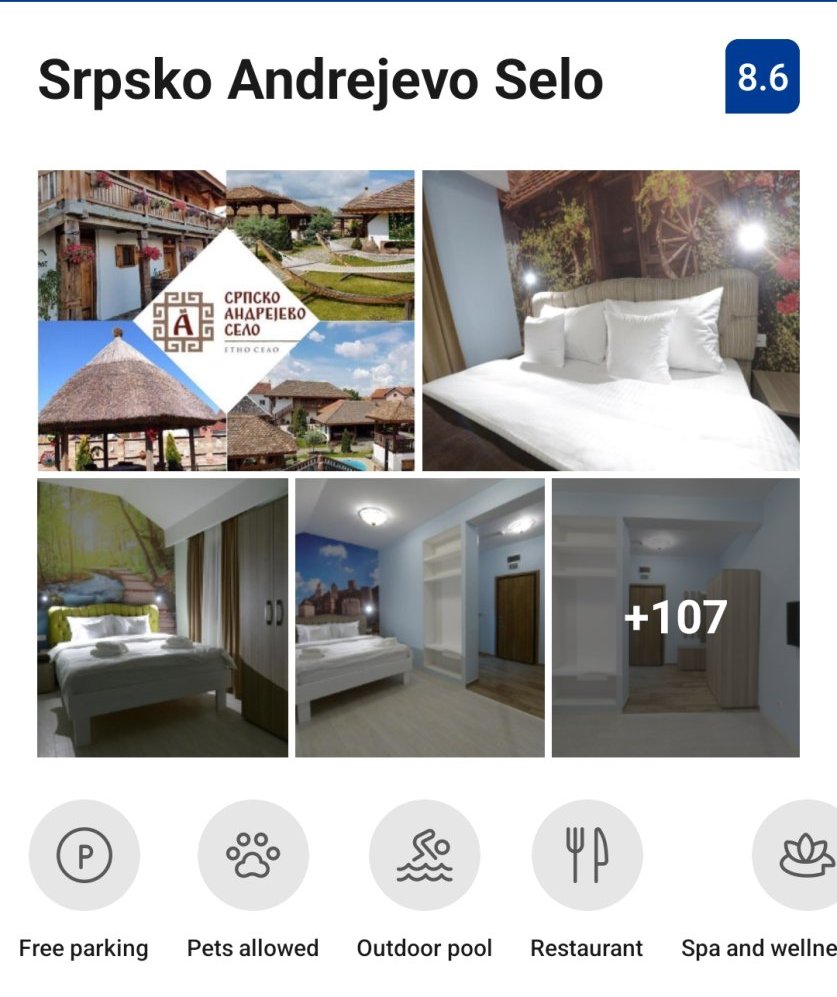The width and height of the screenshot is (837, 997).
Task: Open the Srpsko Andrejevo Selo collage photo
Action: click(226, 320)
